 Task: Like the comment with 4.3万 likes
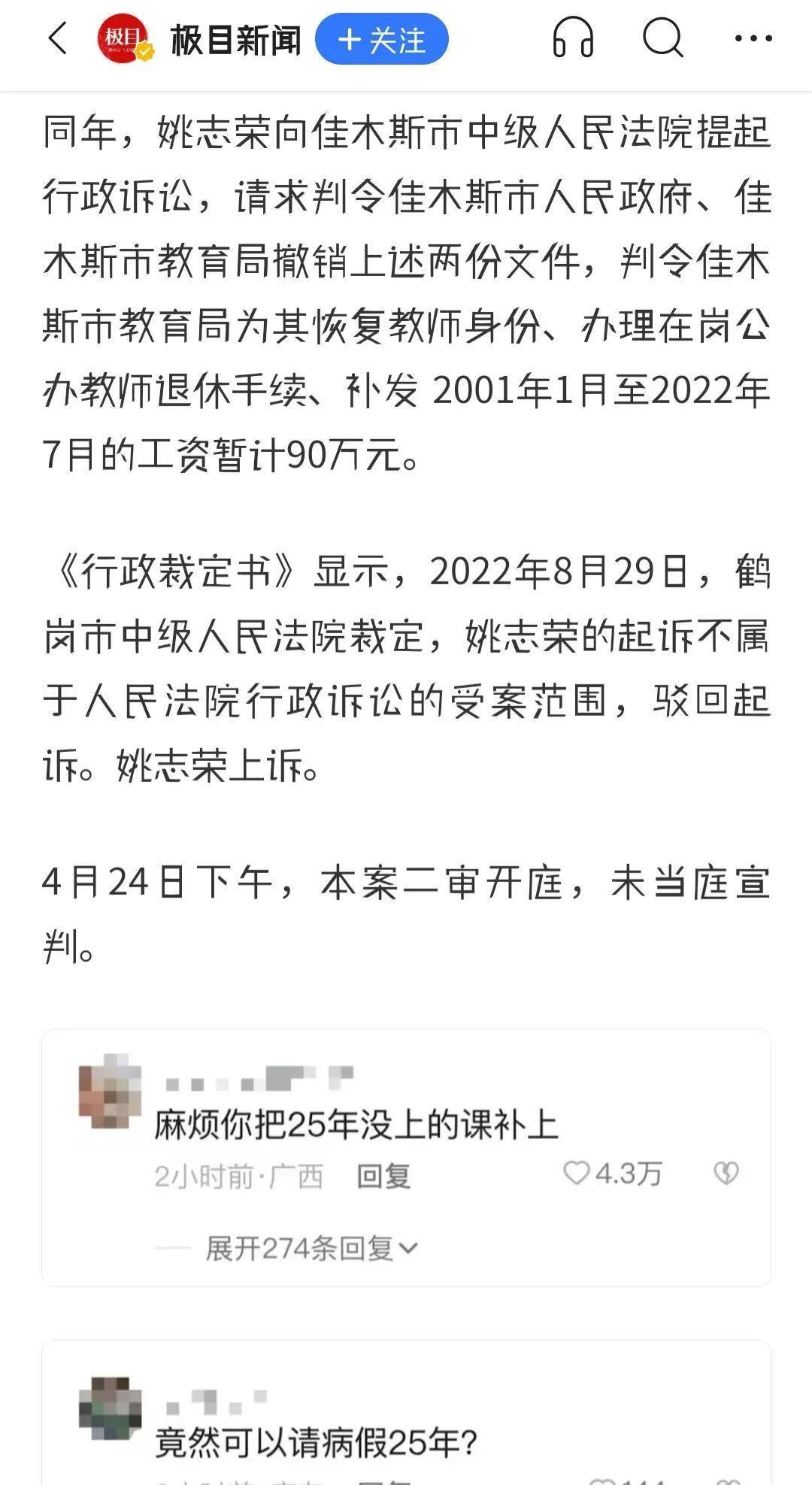613,1174
